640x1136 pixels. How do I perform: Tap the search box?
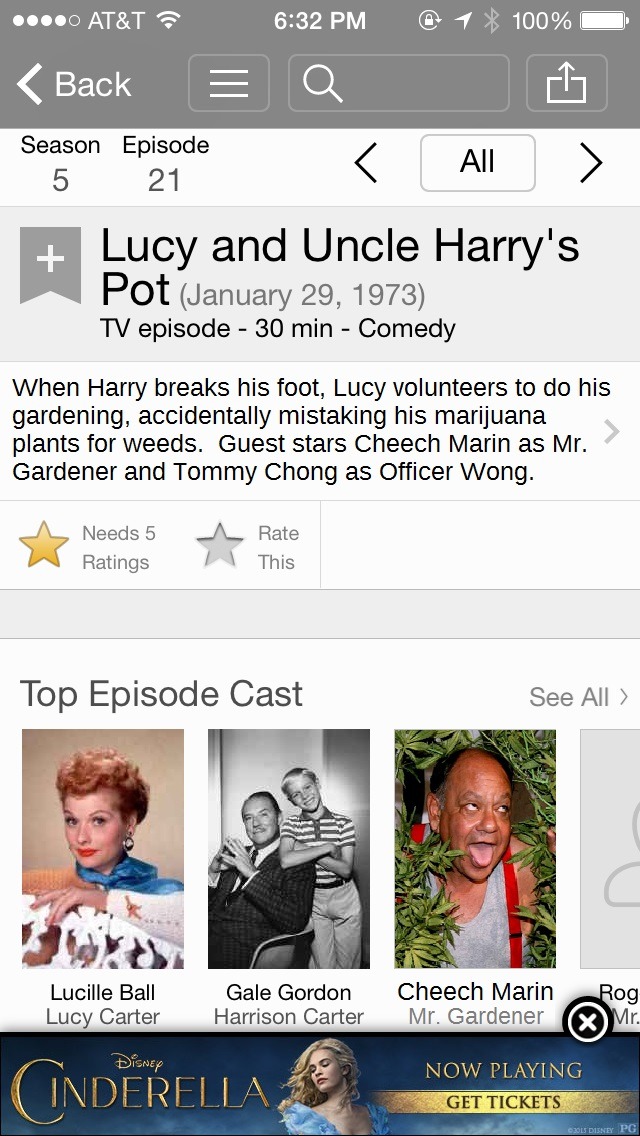[398, 83]
